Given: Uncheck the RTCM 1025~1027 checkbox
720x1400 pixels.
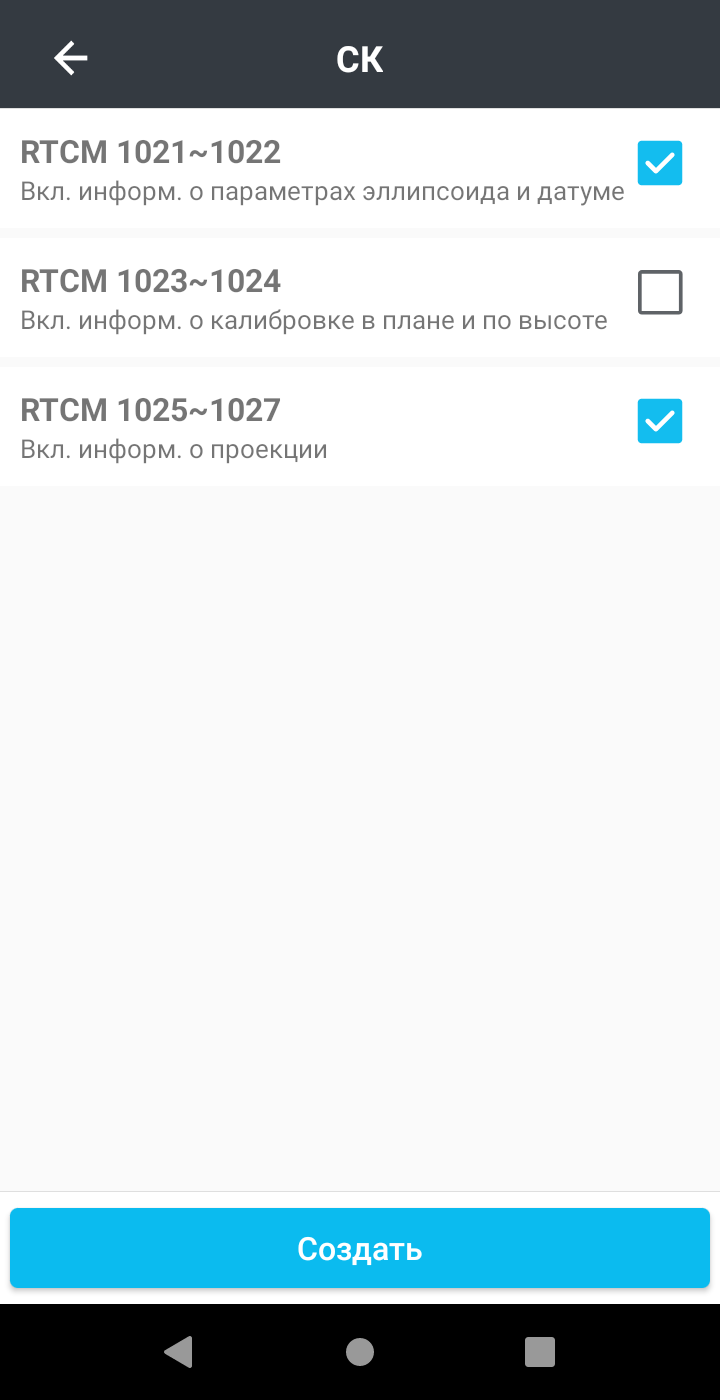Looking at the screenshot, I should [660, 421].
